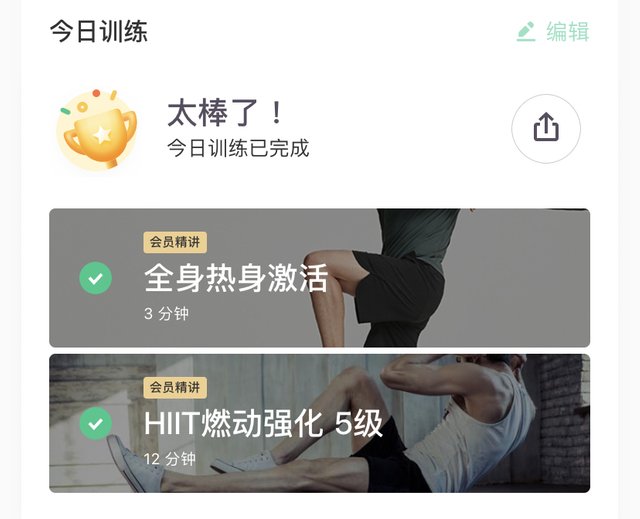640x519 pixels.
Task: Tap the 编辑 edit button
Action: click(x=553, y=31)
